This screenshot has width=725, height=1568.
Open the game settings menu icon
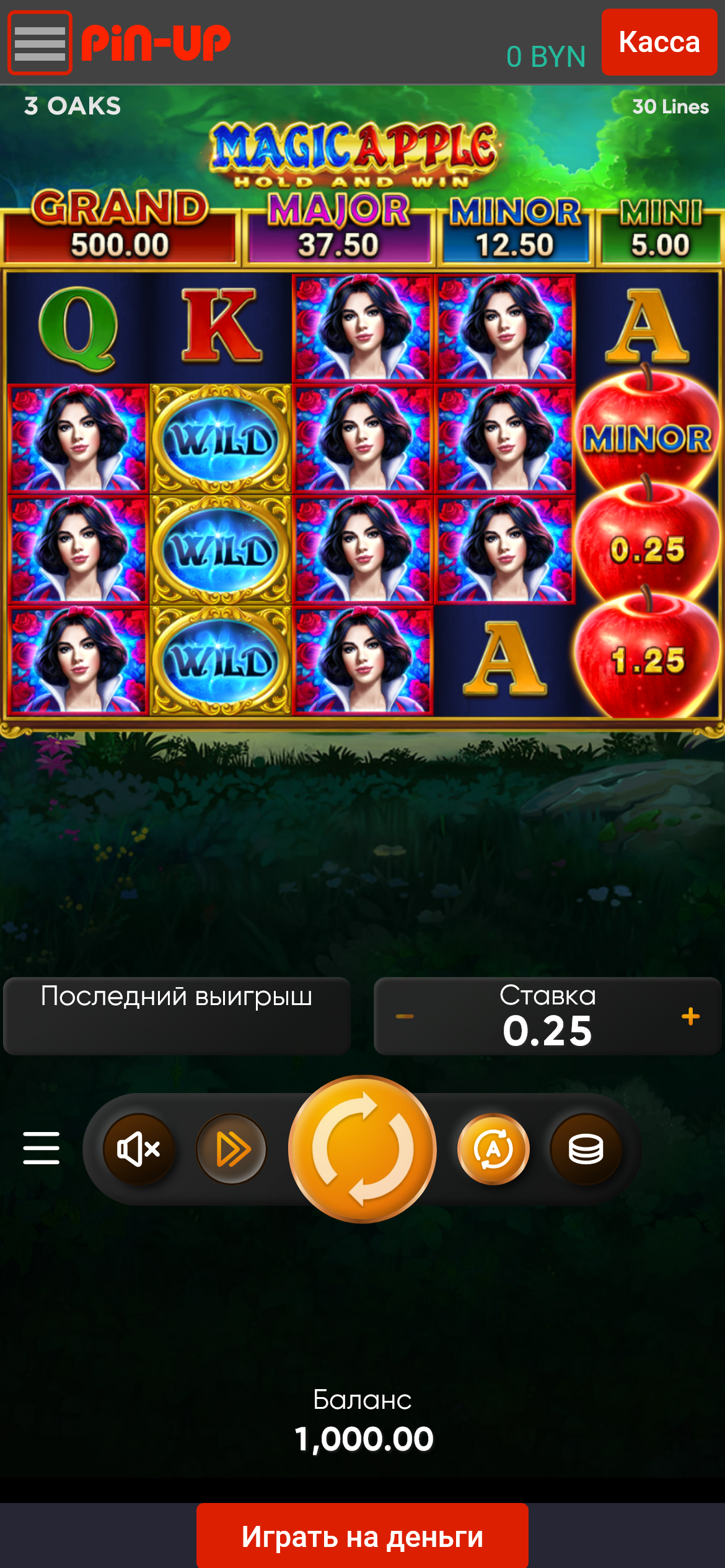point(42,1148)
